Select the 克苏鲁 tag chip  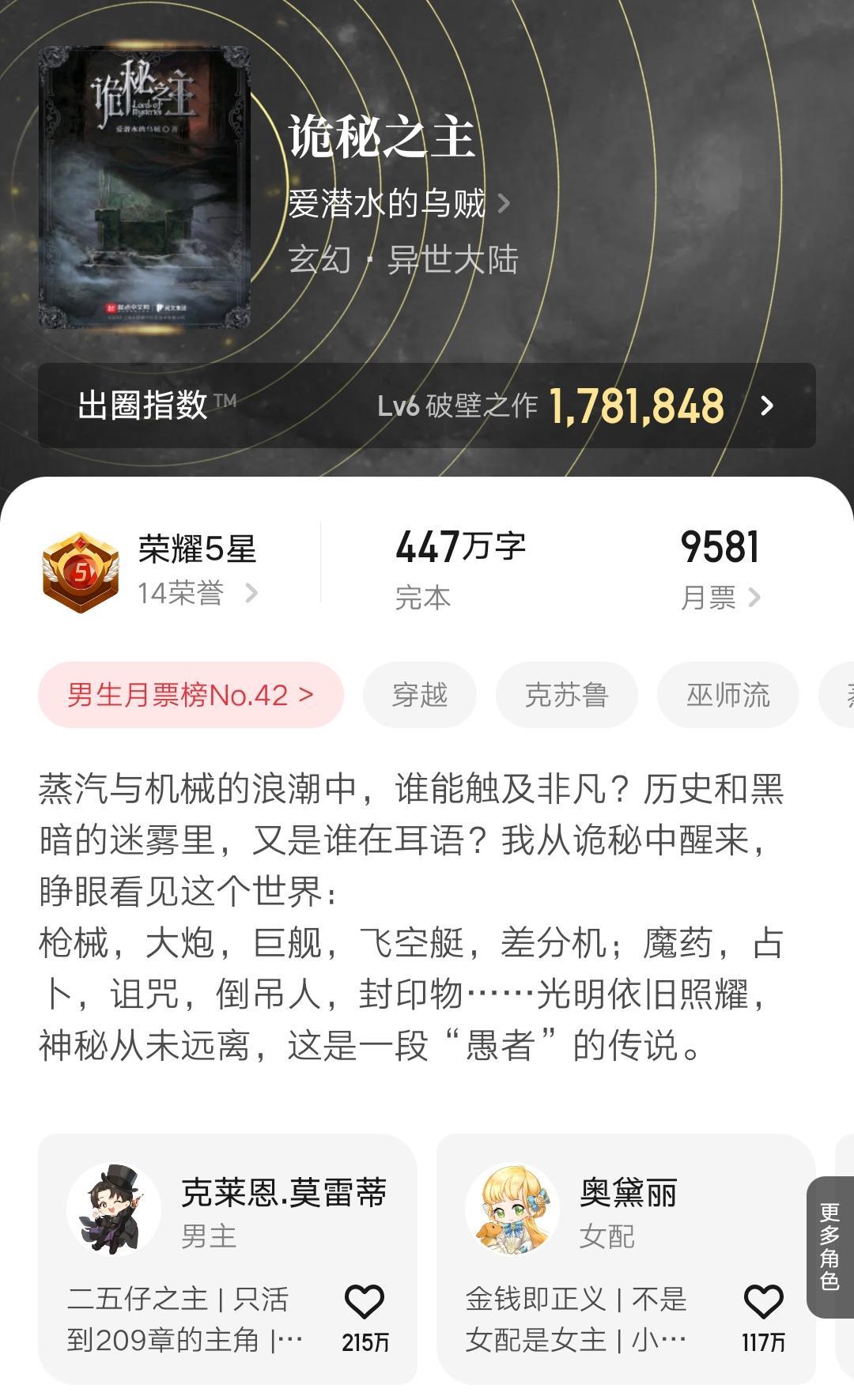coord(566,695)
